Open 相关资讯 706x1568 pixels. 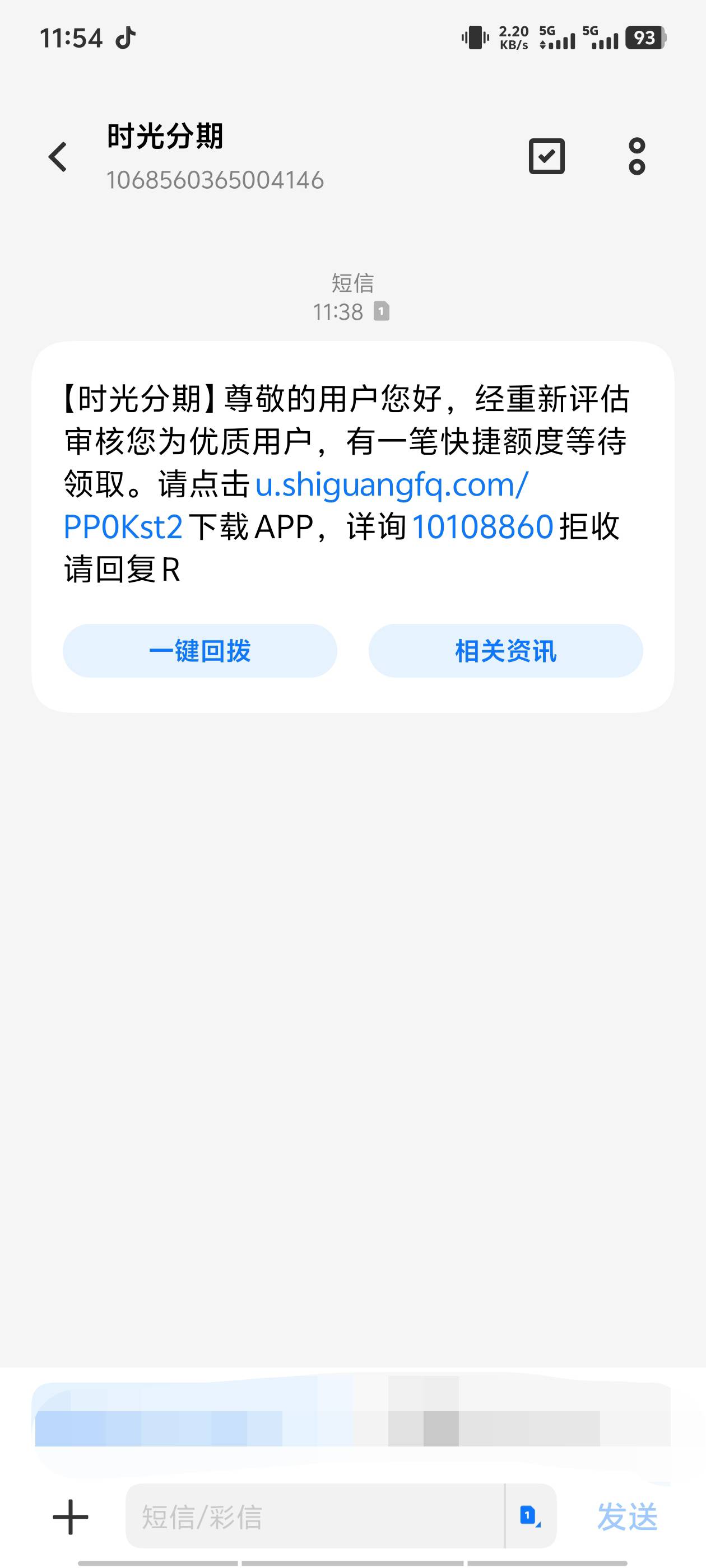505,651
